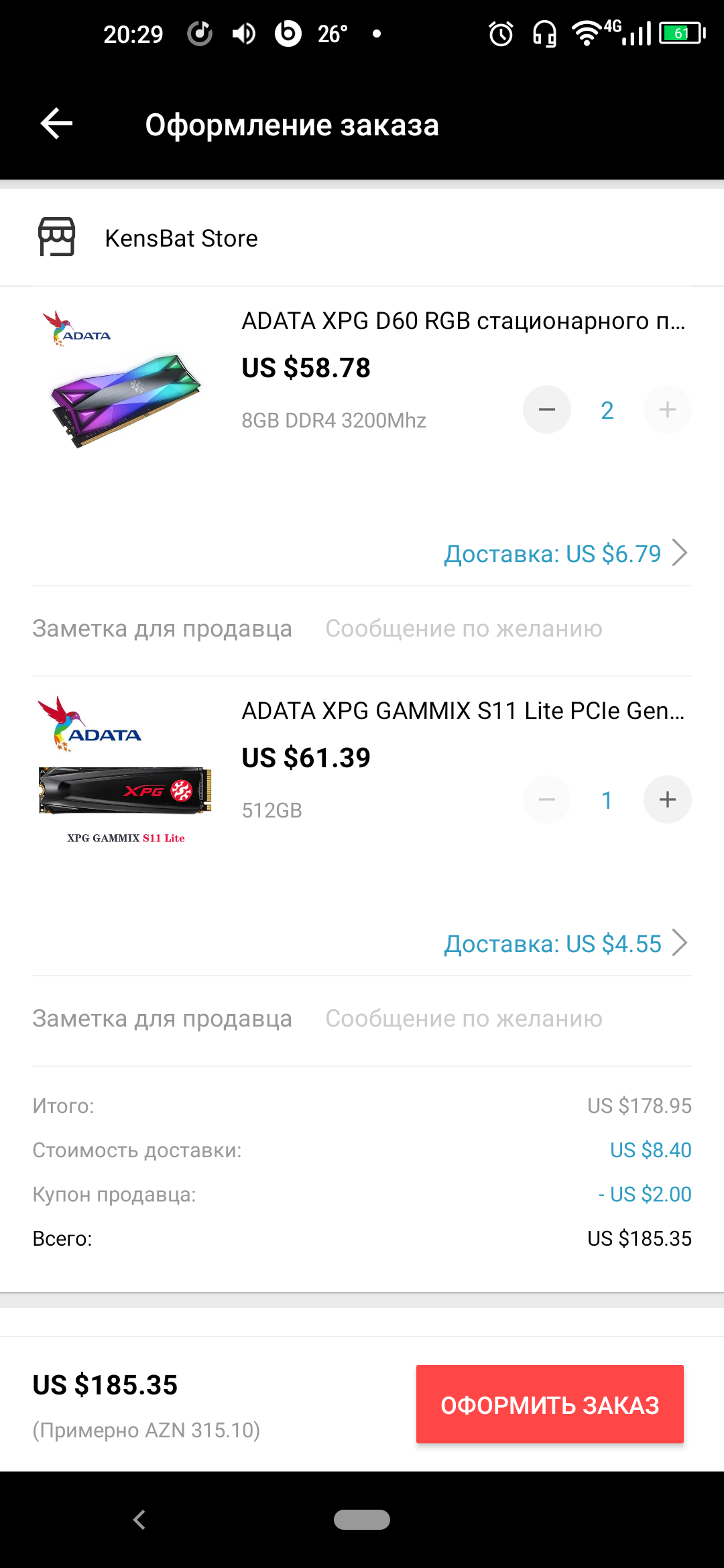Increase GAMMIX S11 Lite quantity
This screenshot has width=724, height=1568.
(667, 799)
